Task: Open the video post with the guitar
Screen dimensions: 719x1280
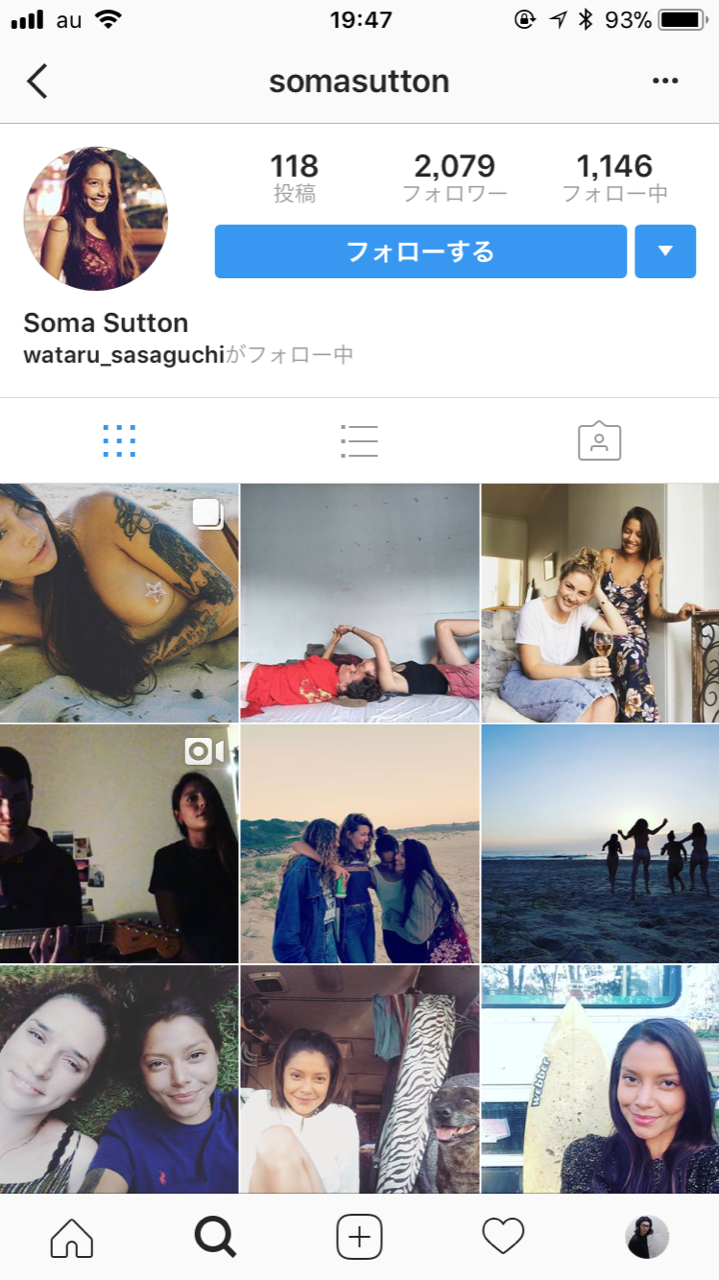Action: pyautogui.click(x=119, y=843)
